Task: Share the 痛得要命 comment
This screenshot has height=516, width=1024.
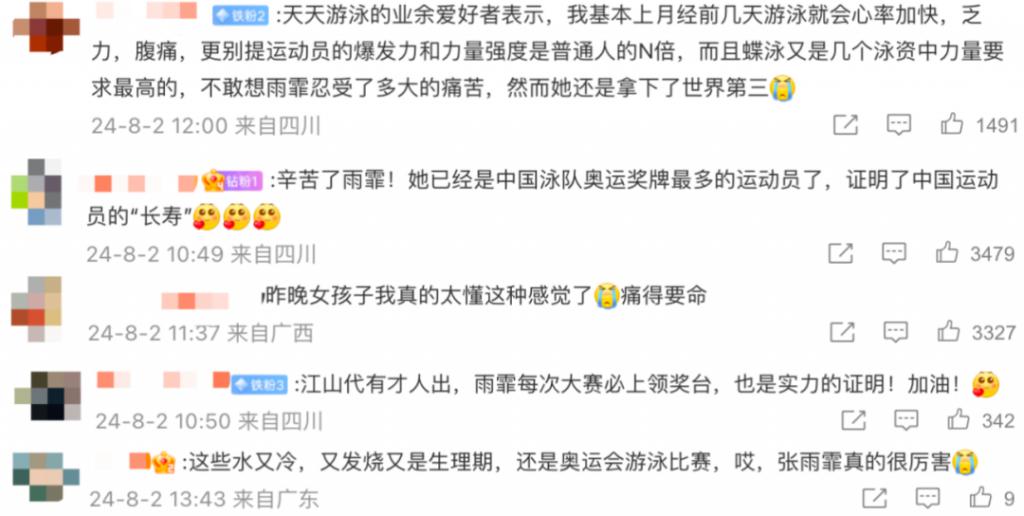Action: point(843,332)
